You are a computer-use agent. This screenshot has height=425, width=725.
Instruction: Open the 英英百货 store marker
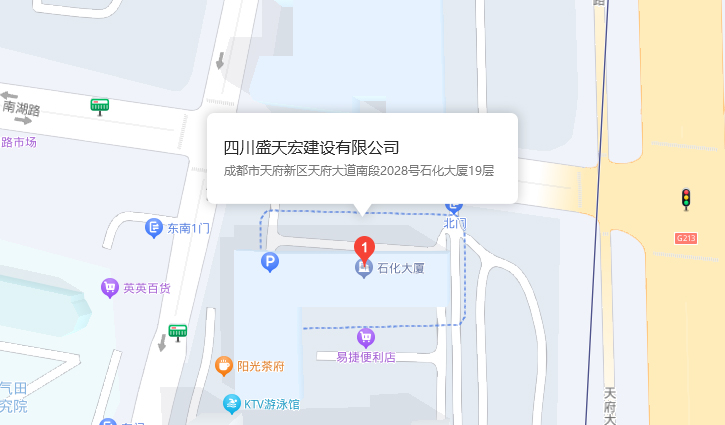coord(110,288)
